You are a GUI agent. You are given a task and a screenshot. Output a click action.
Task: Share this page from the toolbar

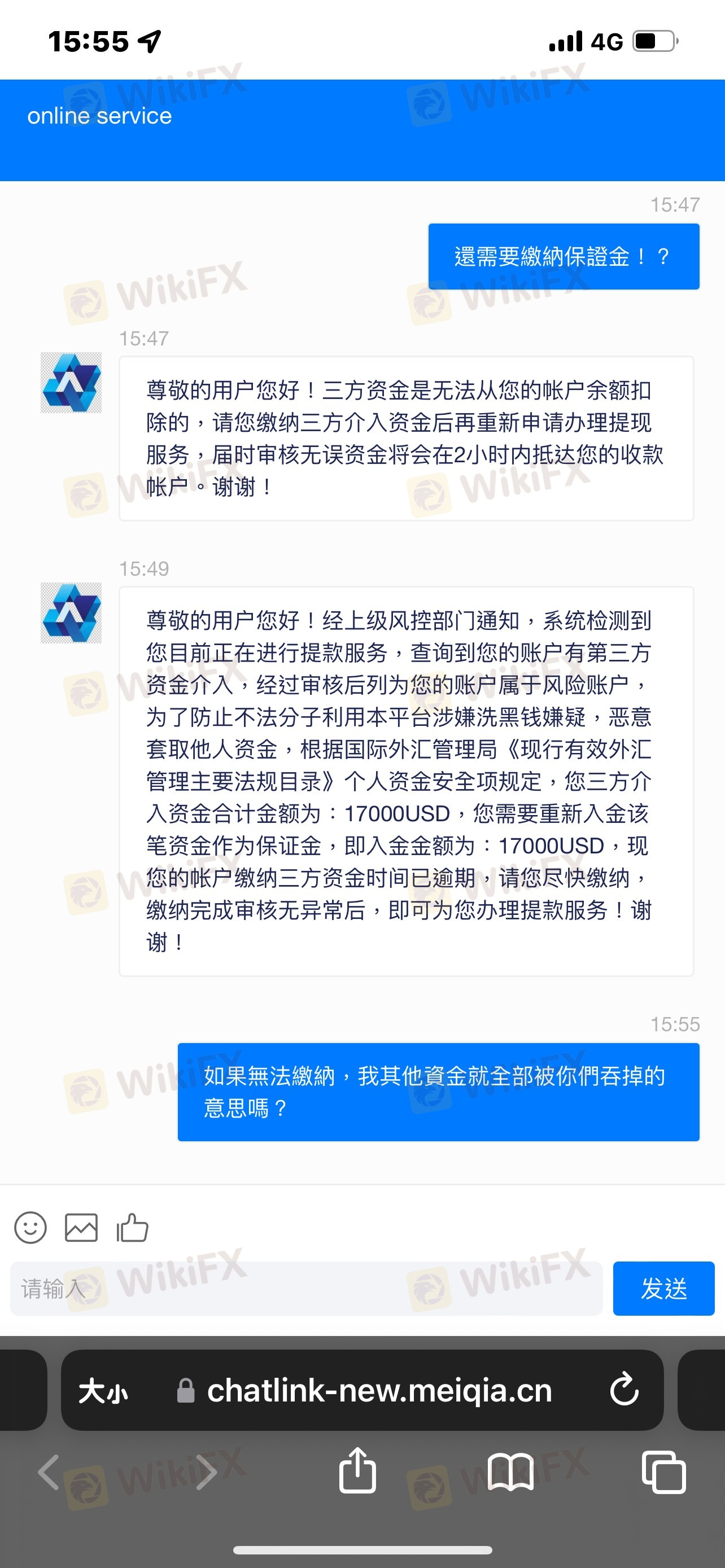click(x=357, y=1471)
